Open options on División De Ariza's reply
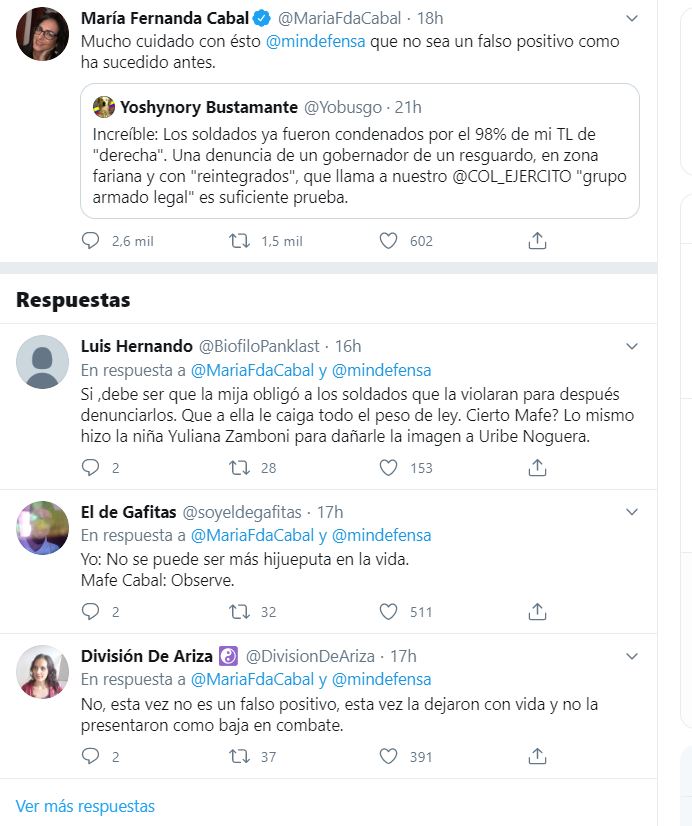 point(631,656)
